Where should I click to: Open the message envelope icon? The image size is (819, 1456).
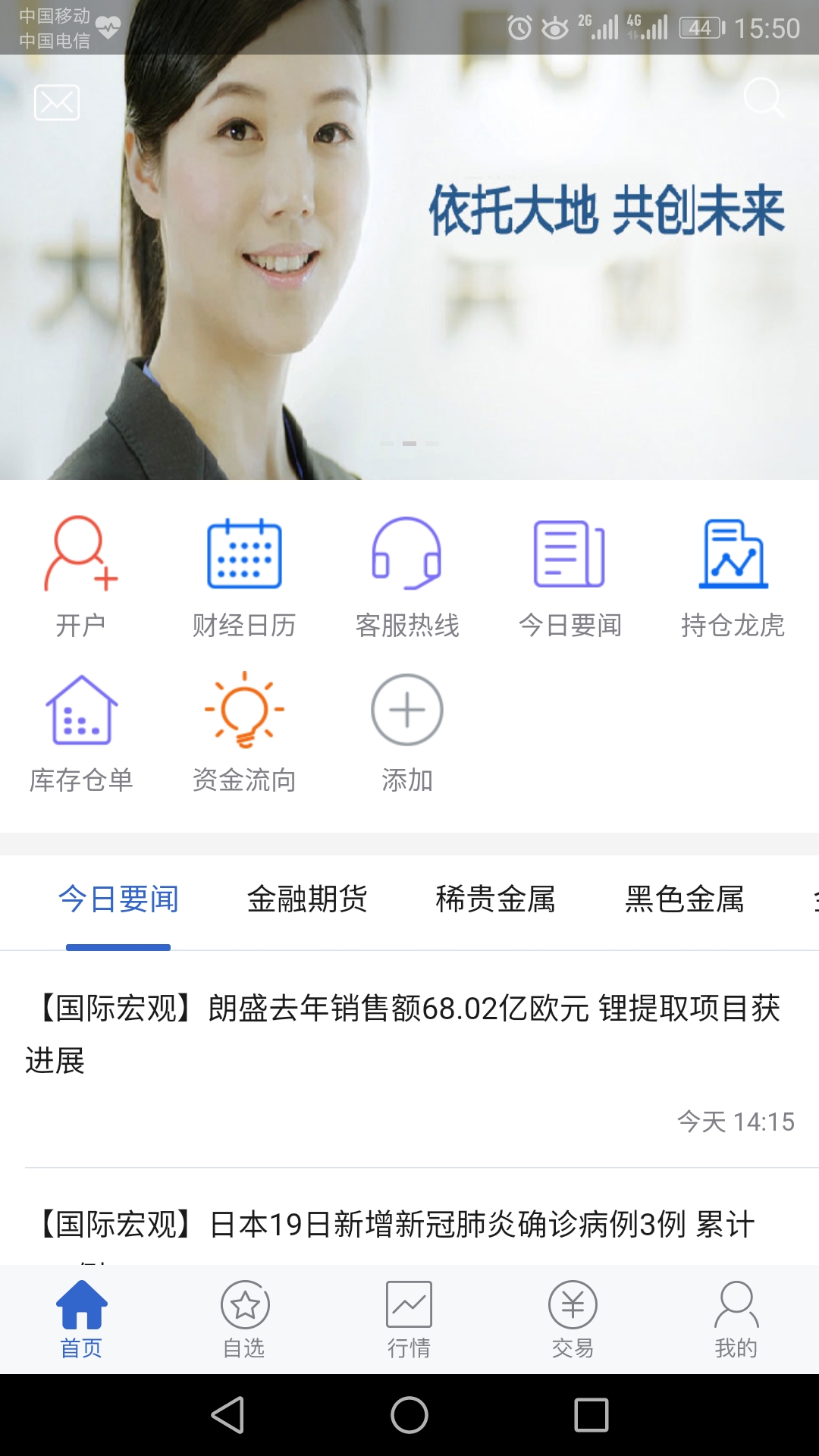[55, 103]
